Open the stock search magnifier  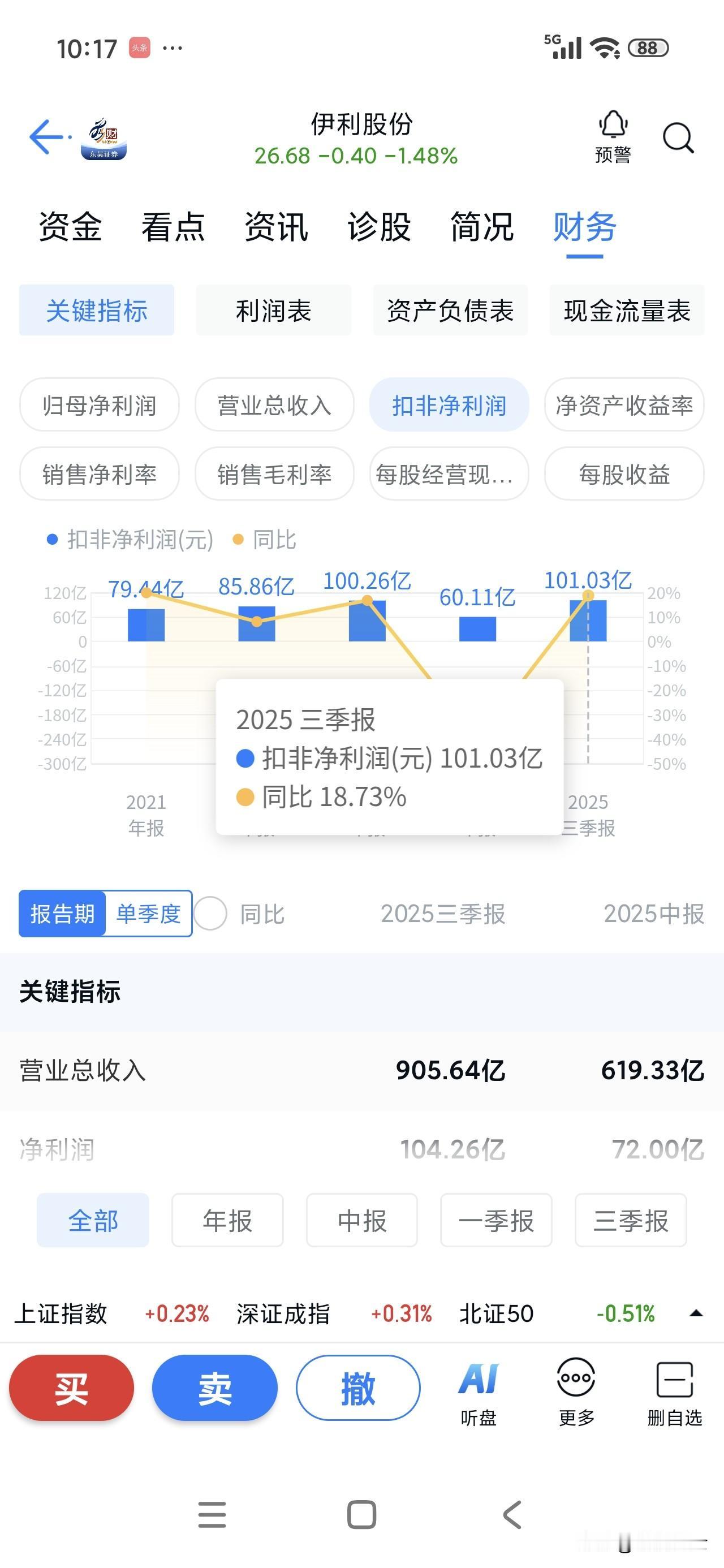pyautogui.click(x=678, y=138)
